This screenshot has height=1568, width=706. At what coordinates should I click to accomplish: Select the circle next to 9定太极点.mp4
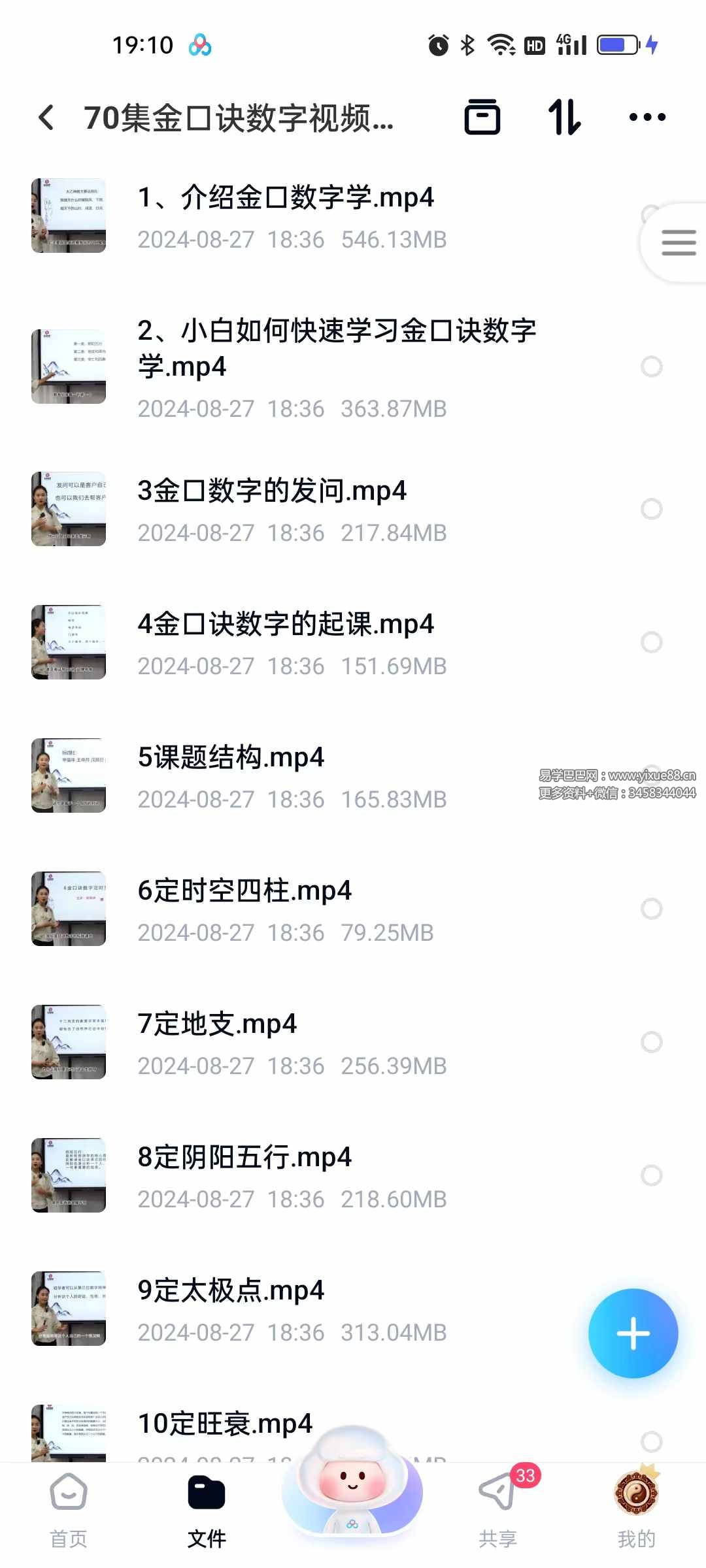point(651,1307)
